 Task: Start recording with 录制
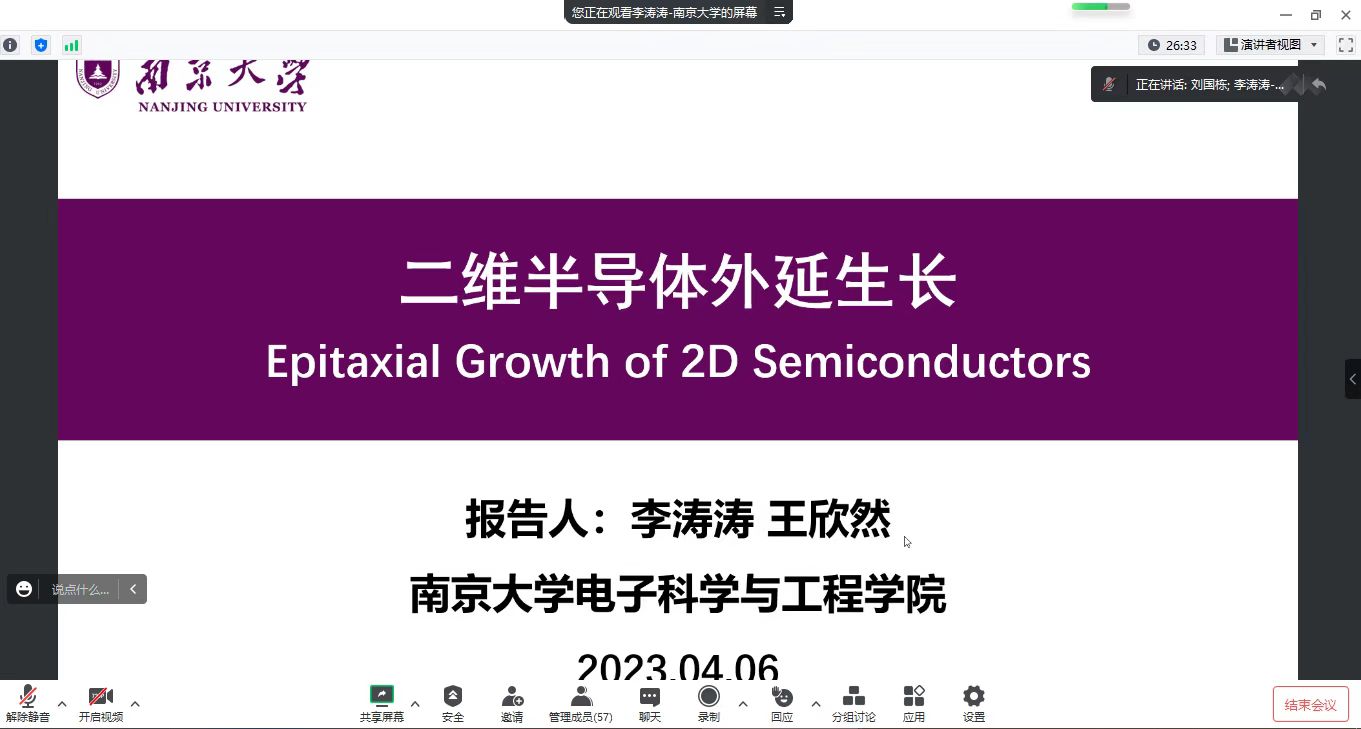click(x=709, y=703)
